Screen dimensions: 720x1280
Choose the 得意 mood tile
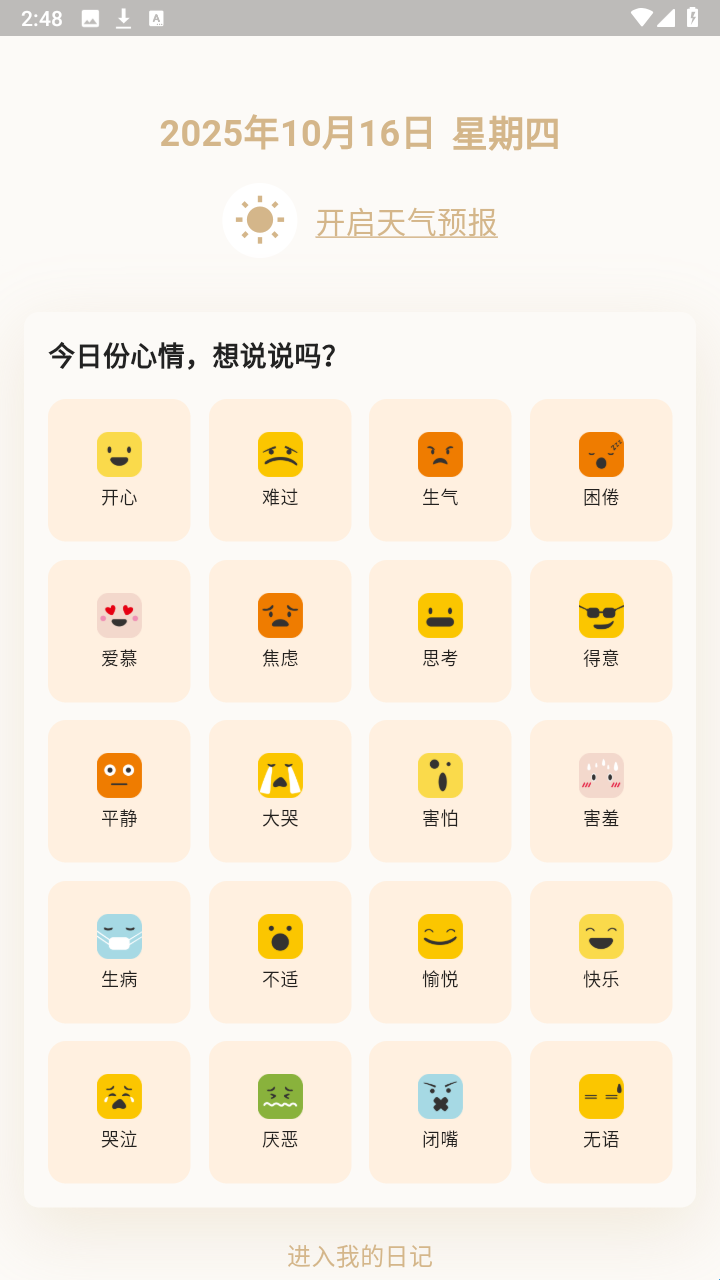601,631
